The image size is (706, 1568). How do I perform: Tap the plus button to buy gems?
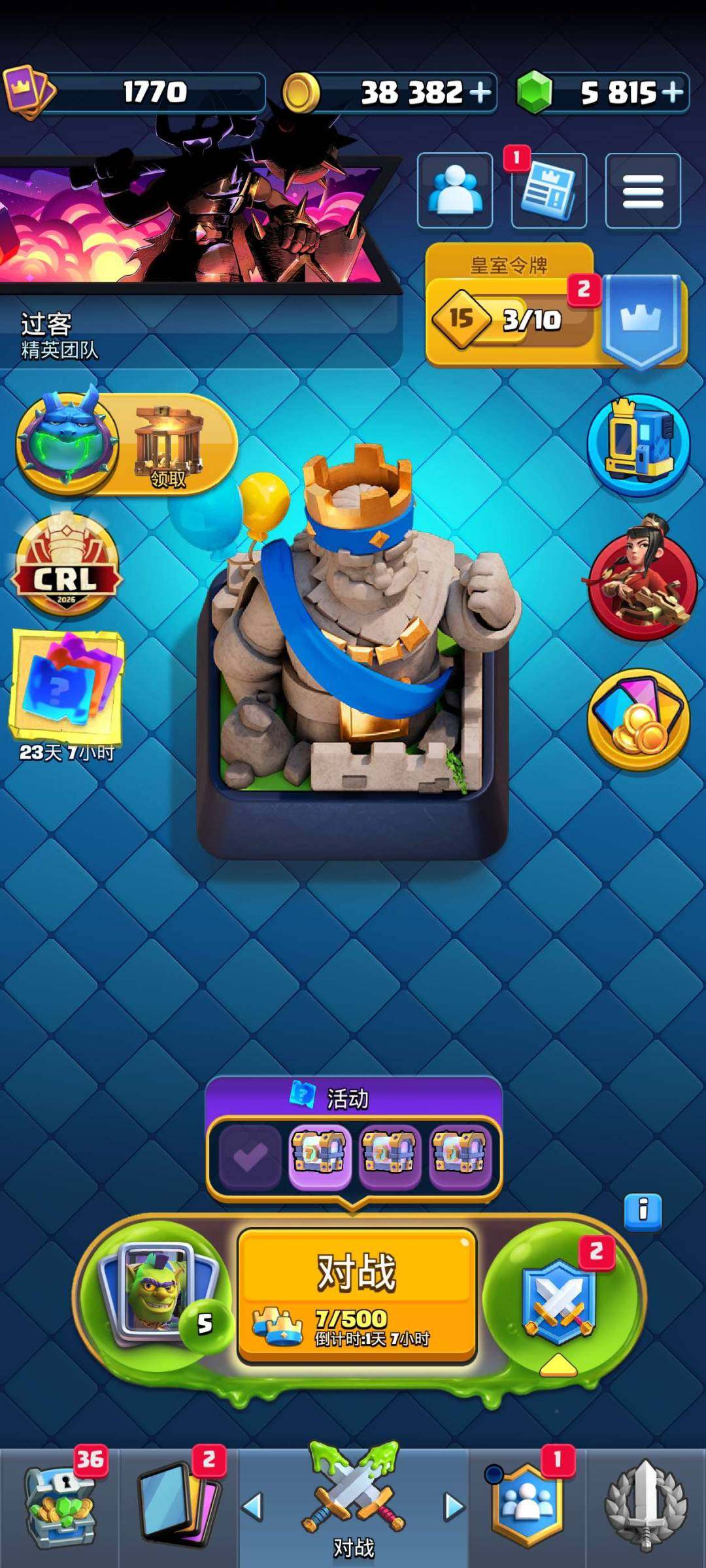click(673, 92)
